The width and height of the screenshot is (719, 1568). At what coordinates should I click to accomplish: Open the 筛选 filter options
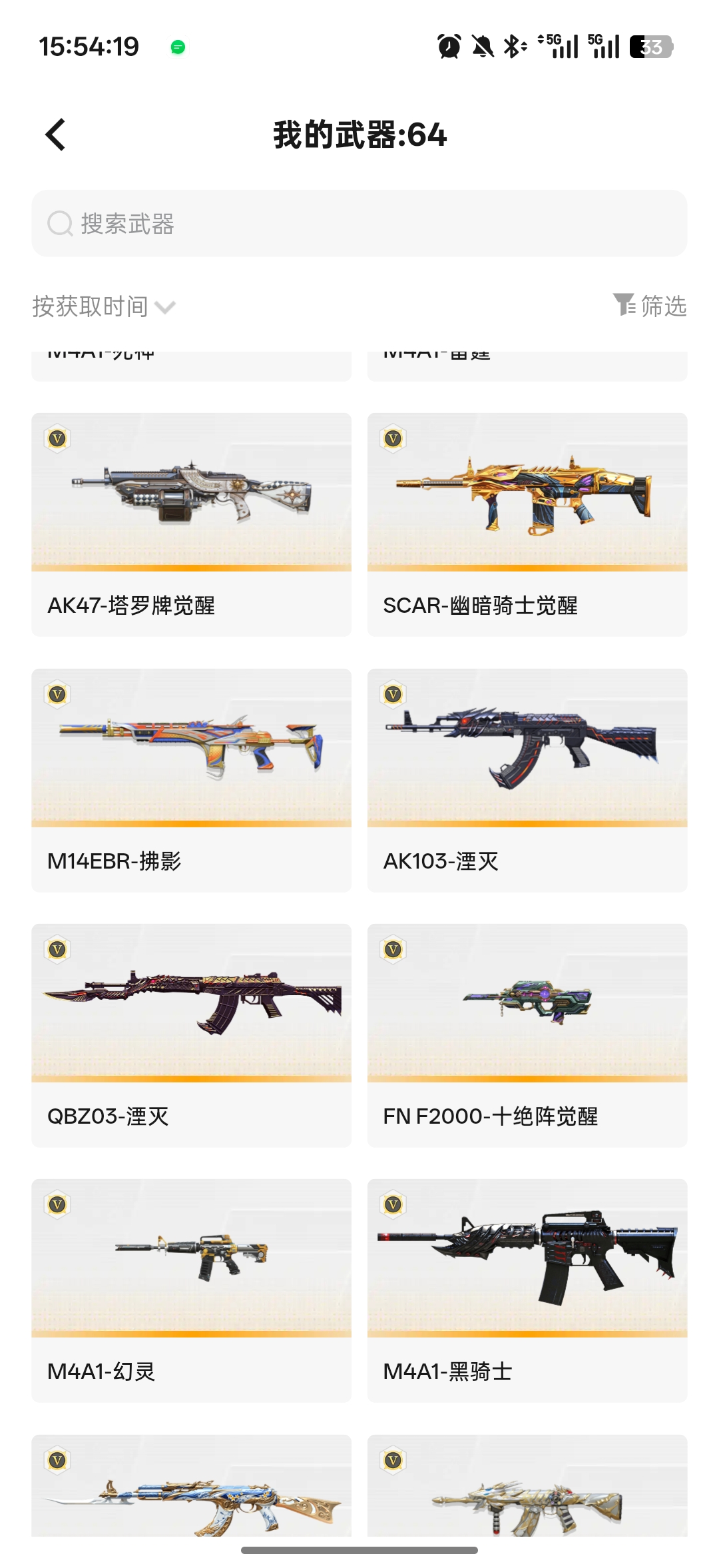pos(650,306)
